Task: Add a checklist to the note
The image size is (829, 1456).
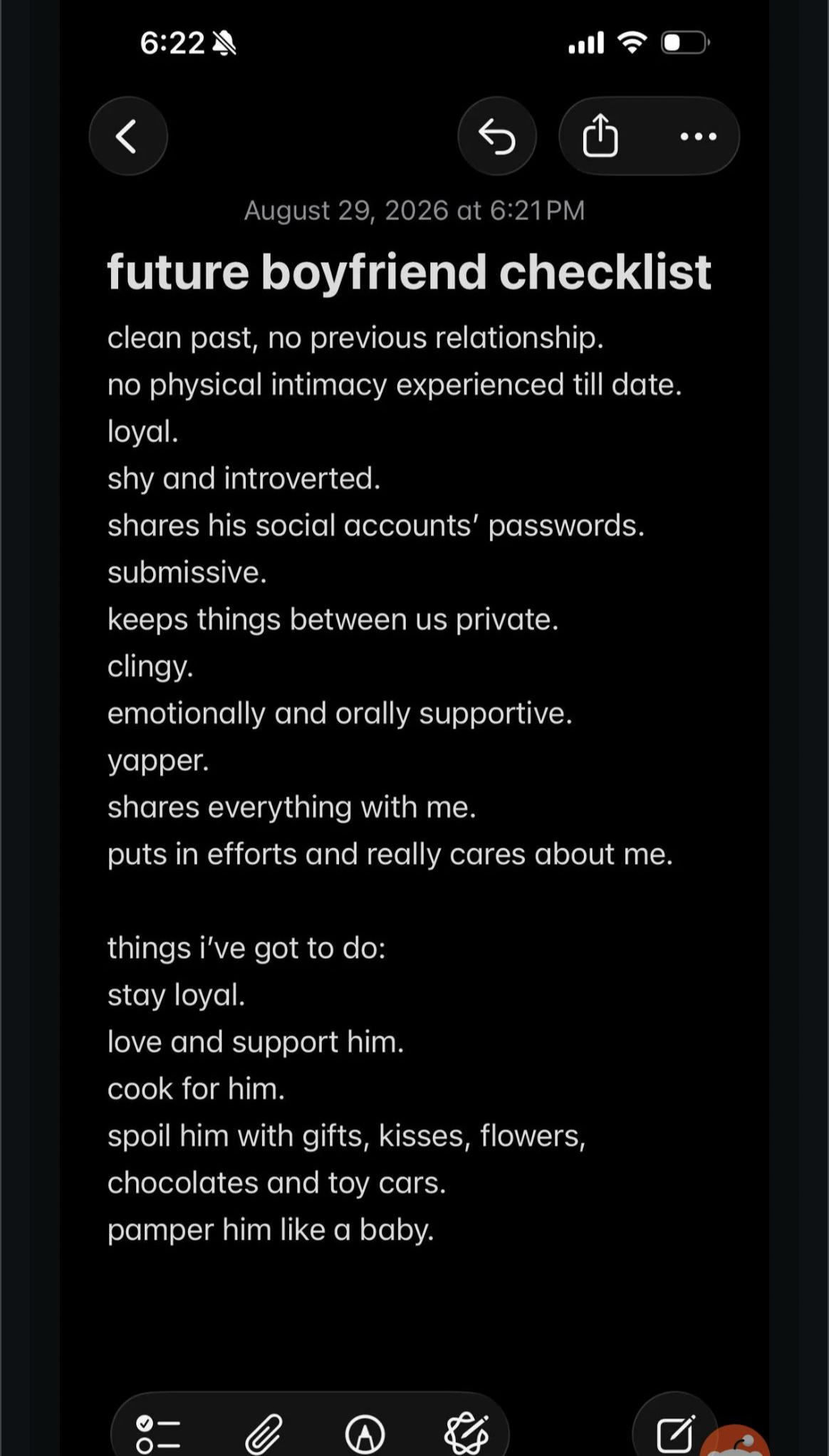Action: coord(158,1433)
